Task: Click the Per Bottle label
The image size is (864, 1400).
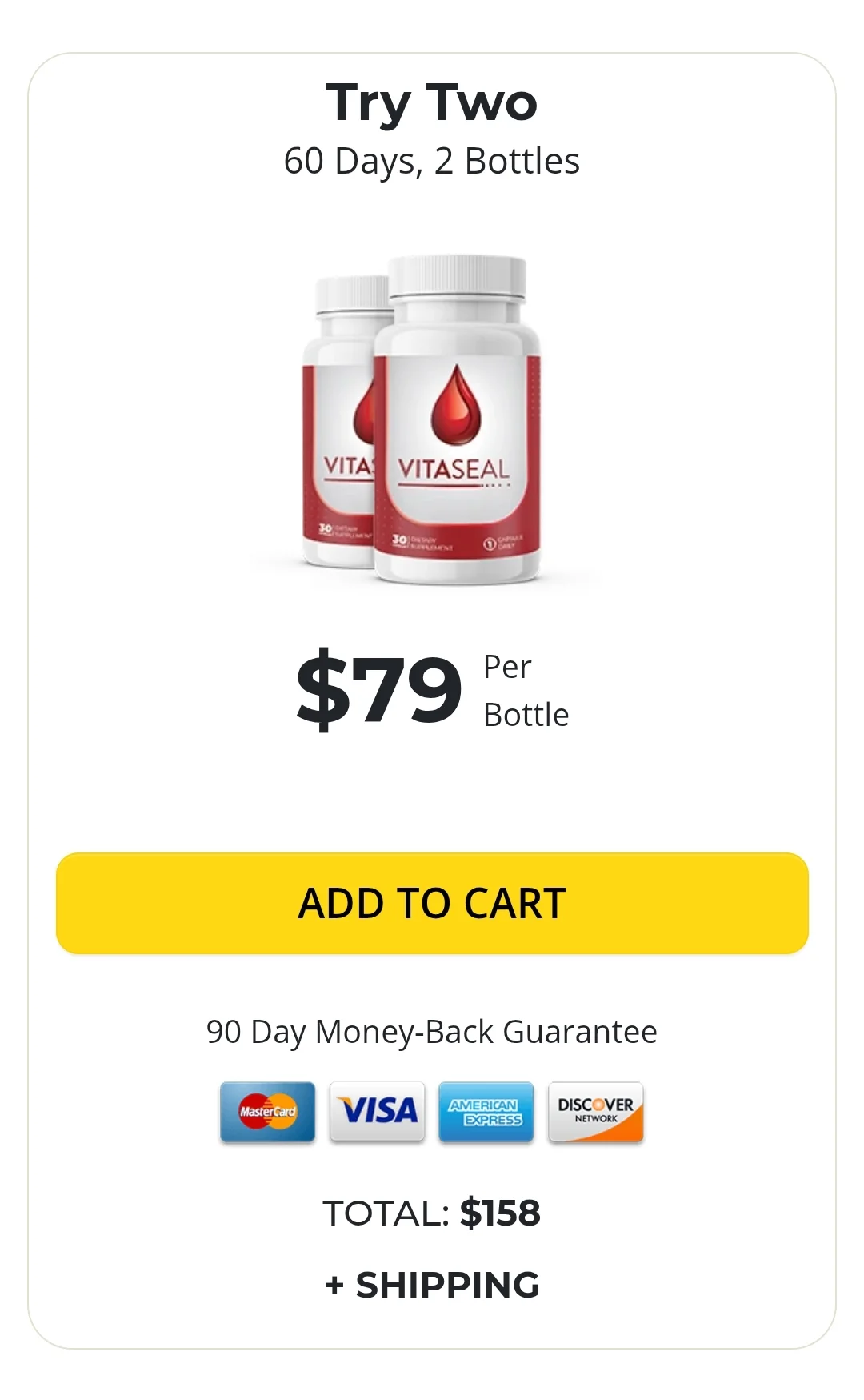Action: [524, 688]
